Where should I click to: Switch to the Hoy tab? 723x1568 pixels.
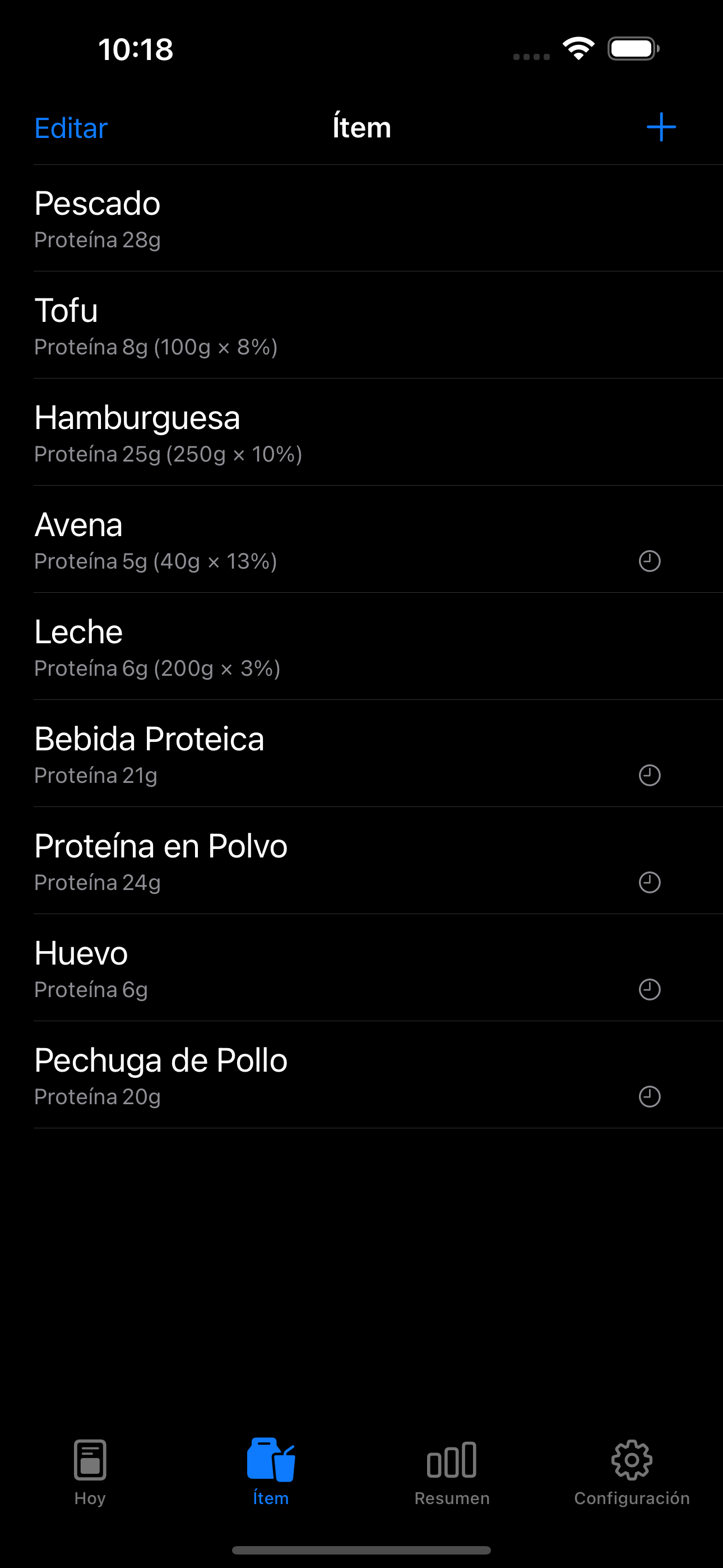[x=90, y=1472]
